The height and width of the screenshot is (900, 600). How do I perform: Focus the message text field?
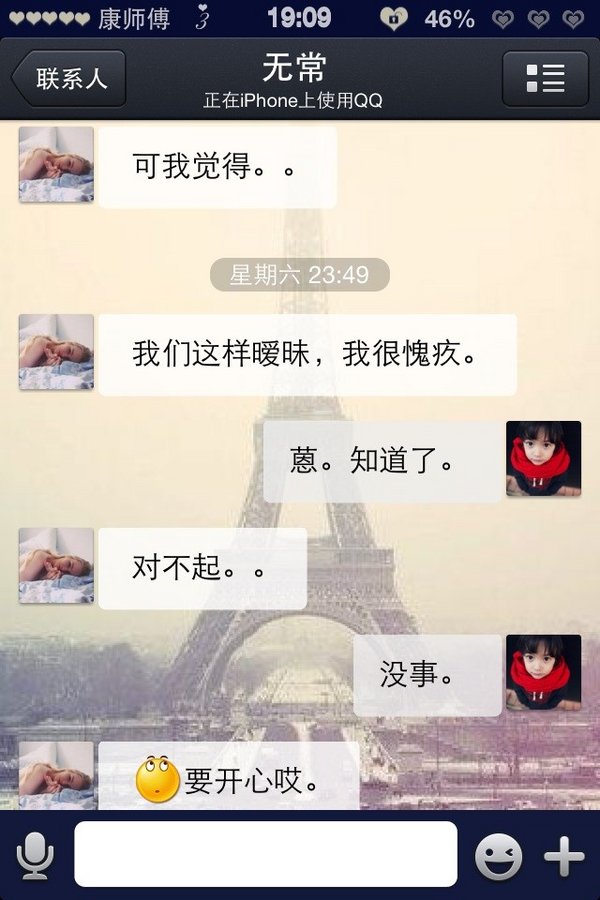265,855
